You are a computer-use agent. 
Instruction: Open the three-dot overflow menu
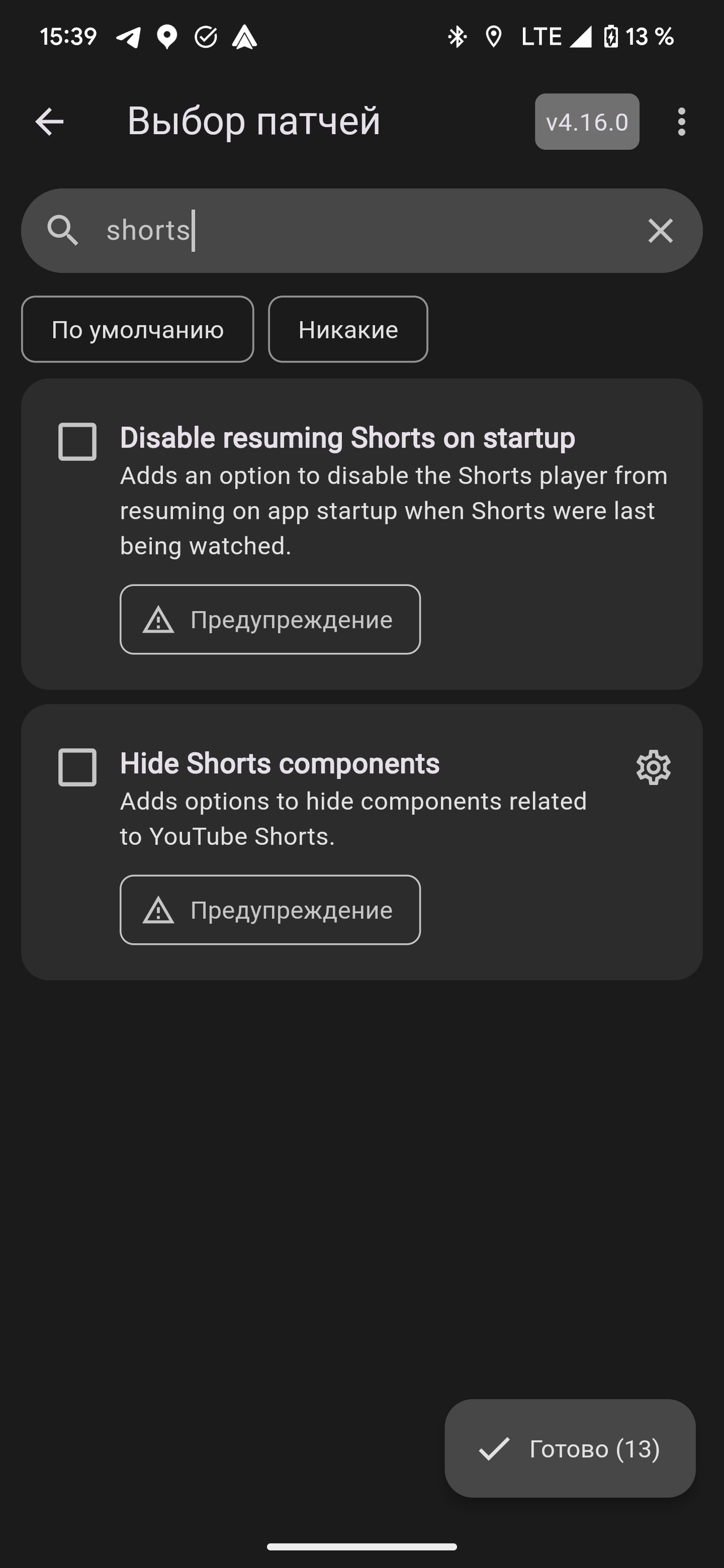pos(681,122)
